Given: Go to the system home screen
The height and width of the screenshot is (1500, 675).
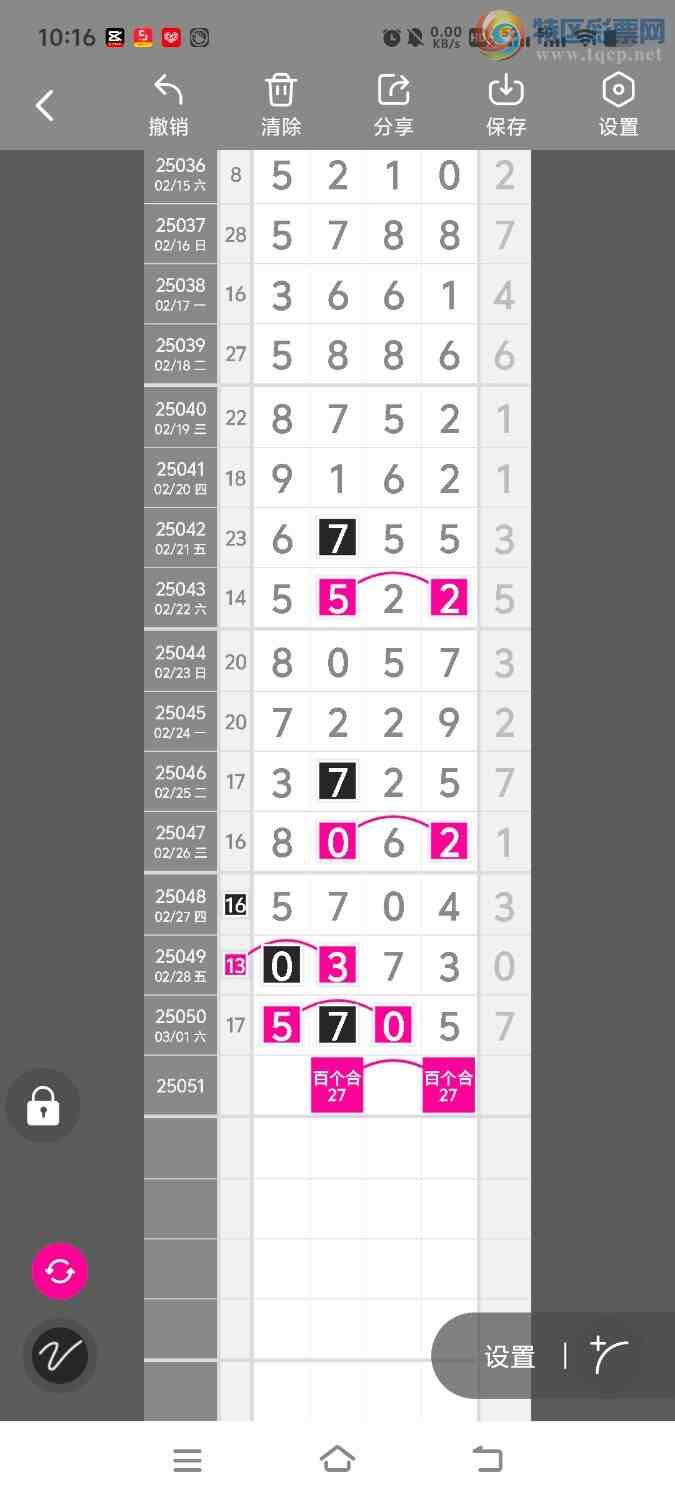Looking at the screenshot, I should (x=337, y=1460).
